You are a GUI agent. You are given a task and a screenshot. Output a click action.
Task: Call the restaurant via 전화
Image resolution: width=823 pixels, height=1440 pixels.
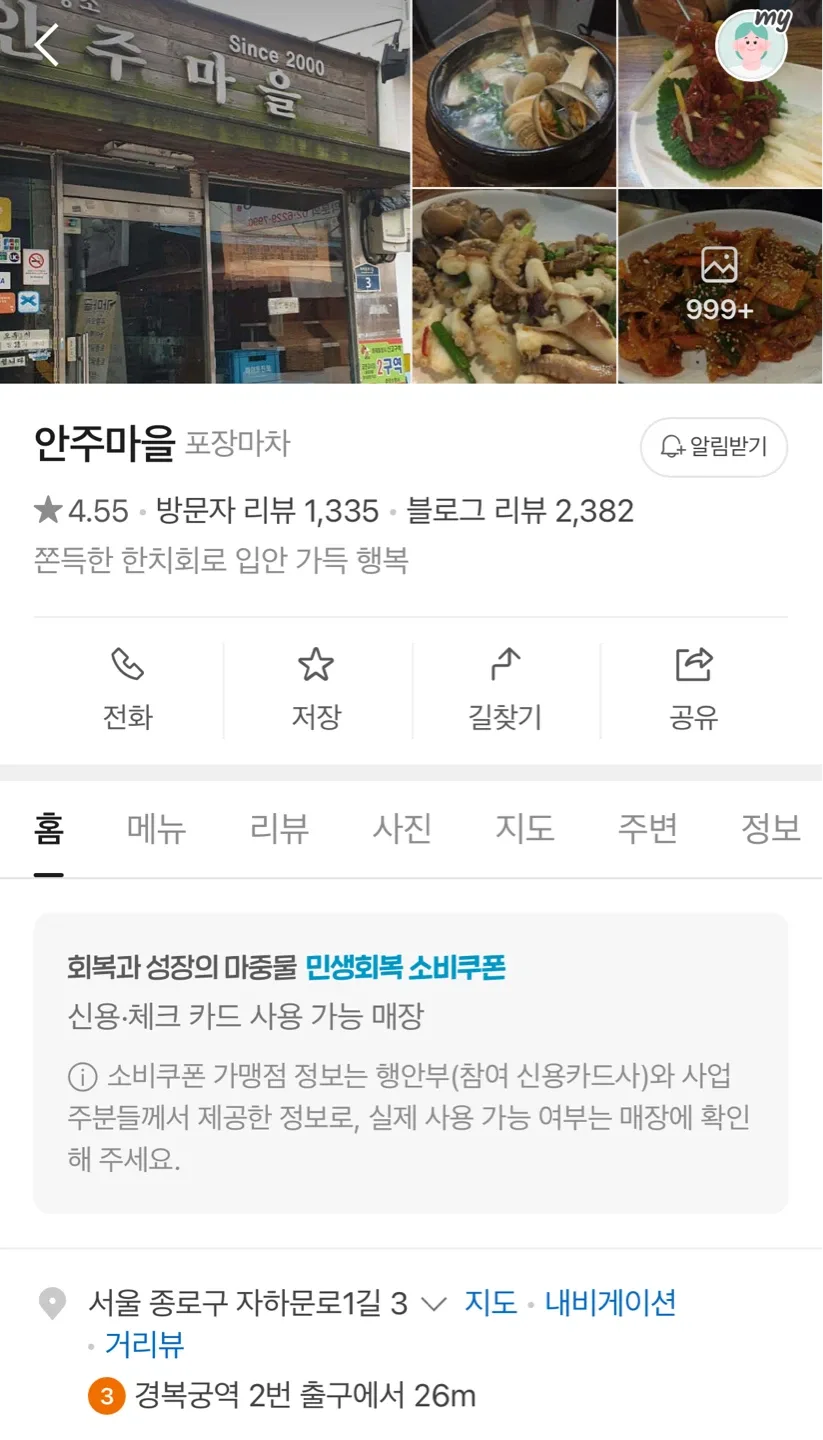(x=128, y=689)
